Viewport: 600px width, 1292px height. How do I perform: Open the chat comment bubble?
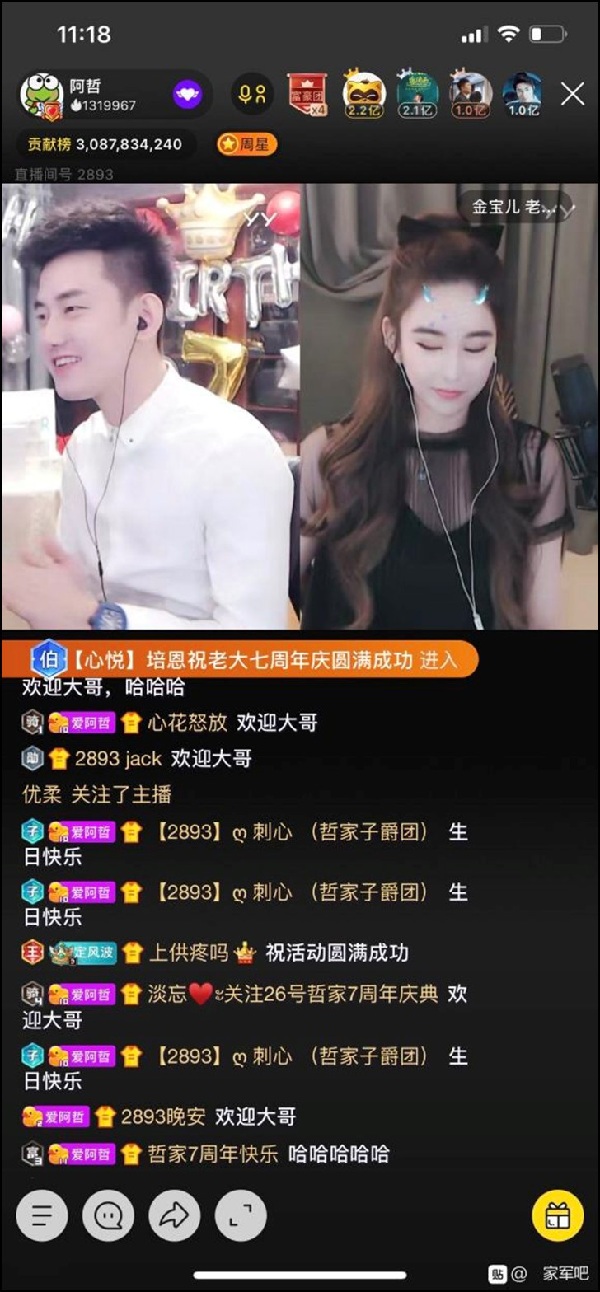pos(108,1216)
